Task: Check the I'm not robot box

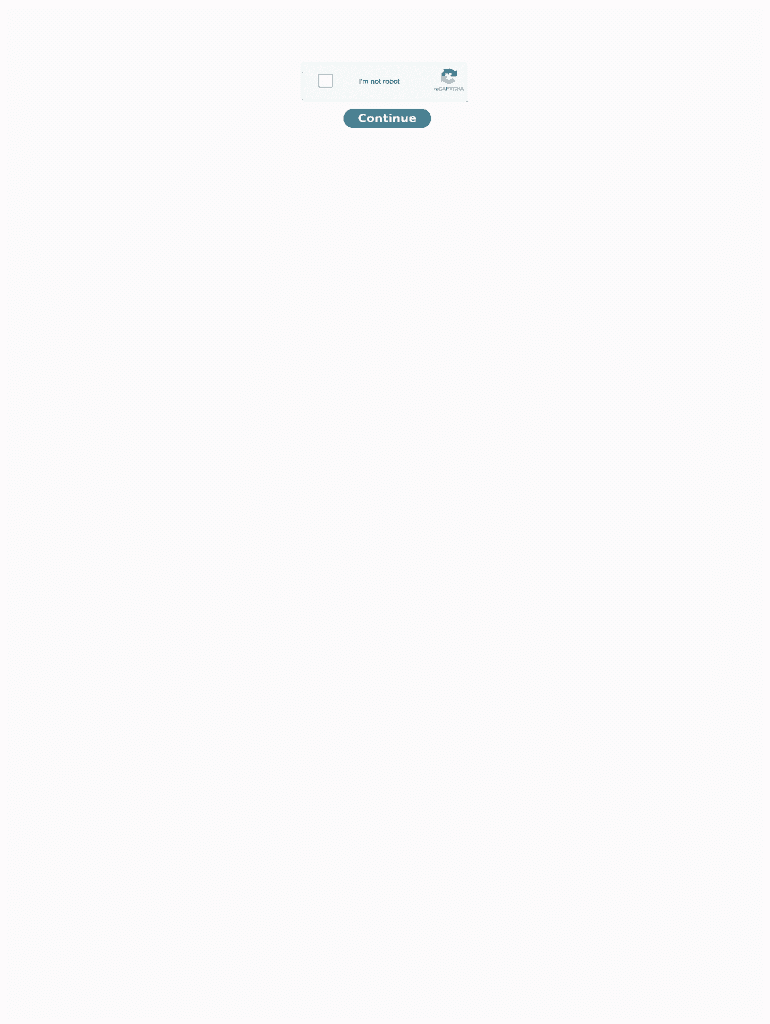Action: pos(325,81)
